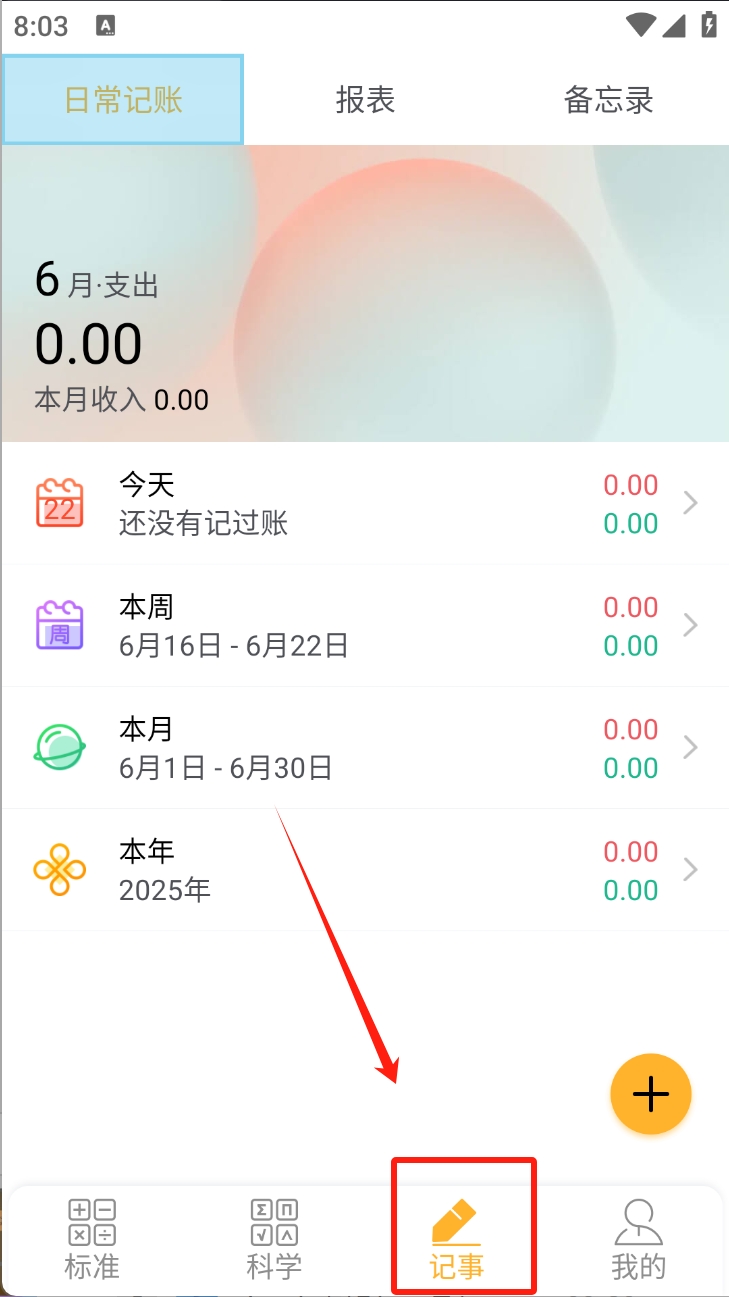729x1297 pixels.
Task: Open the 我的 profile tab
Action: coord(638,1240)
